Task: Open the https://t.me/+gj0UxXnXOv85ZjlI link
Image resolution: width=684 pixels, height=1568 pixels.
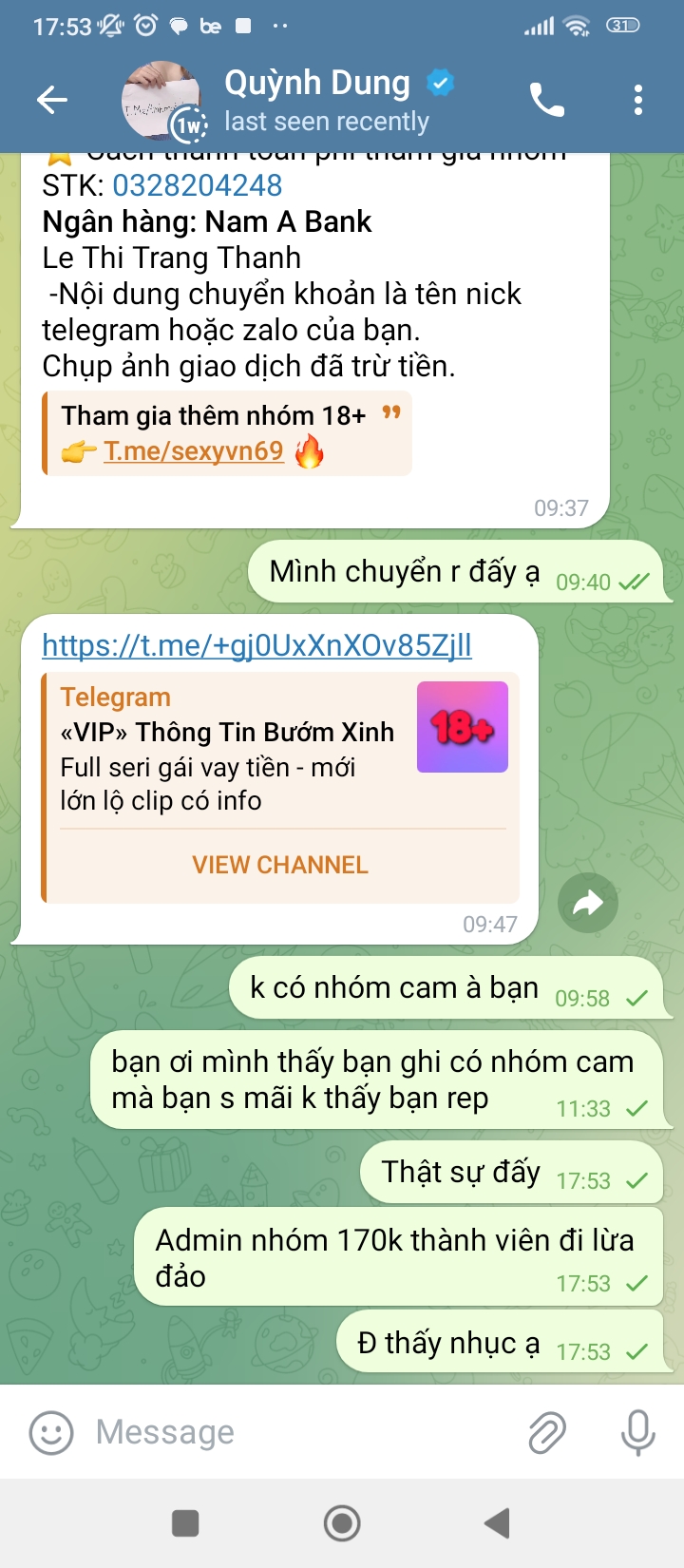Action: [256, 645]
